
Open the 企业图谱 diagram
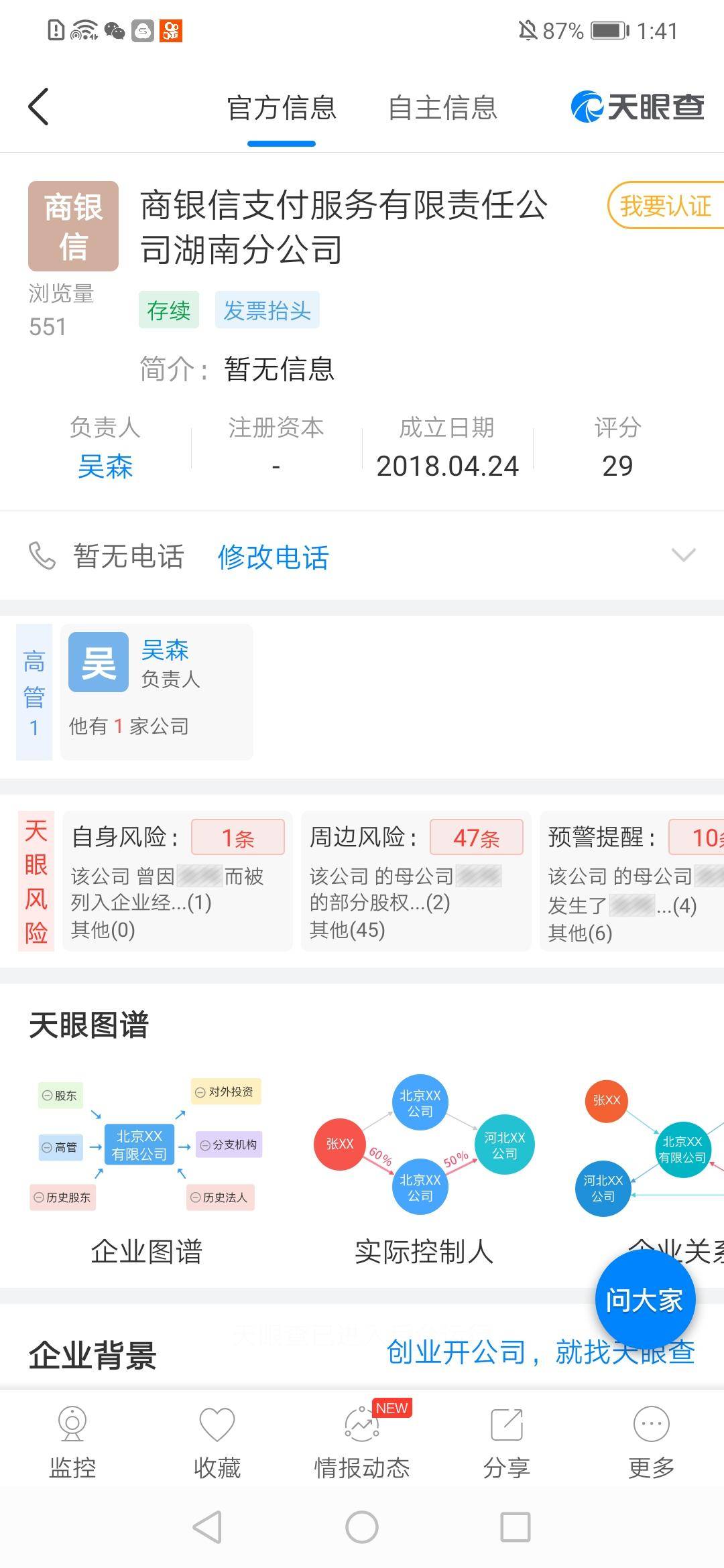(x=146, y=1166)
